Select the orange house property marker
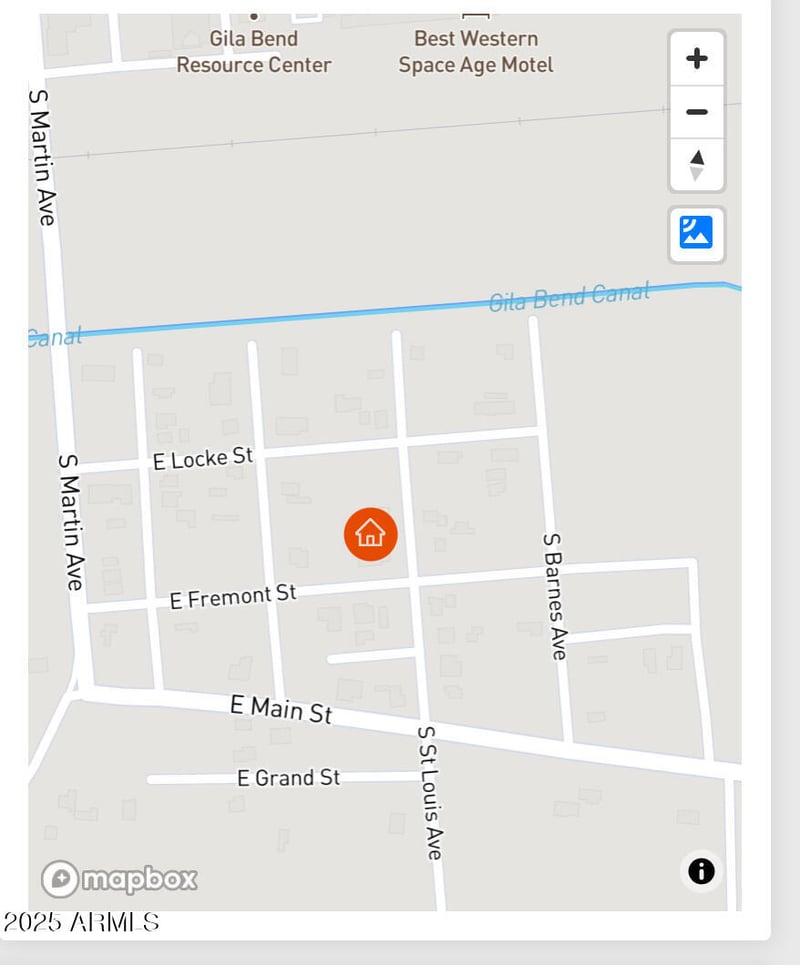The height and width of the screenshot is (965, 800). pos(370,533)
